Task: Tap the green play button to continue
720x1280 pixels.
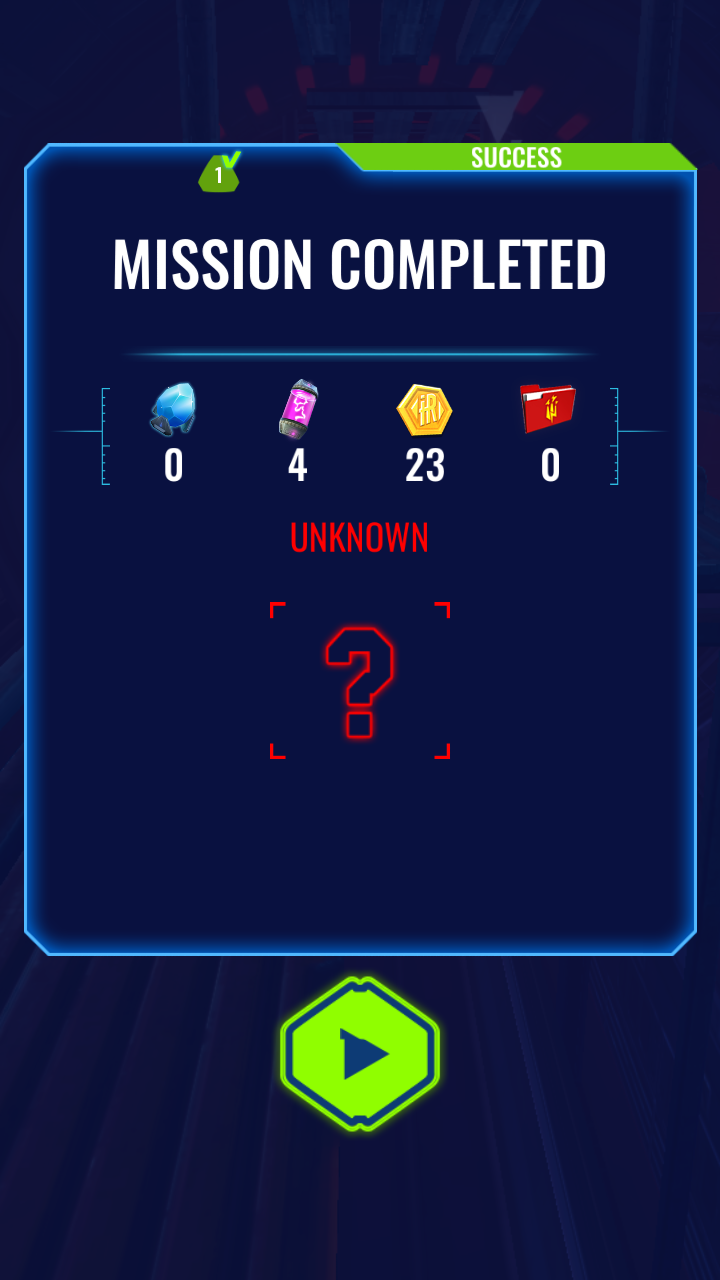Action: 360,1054
